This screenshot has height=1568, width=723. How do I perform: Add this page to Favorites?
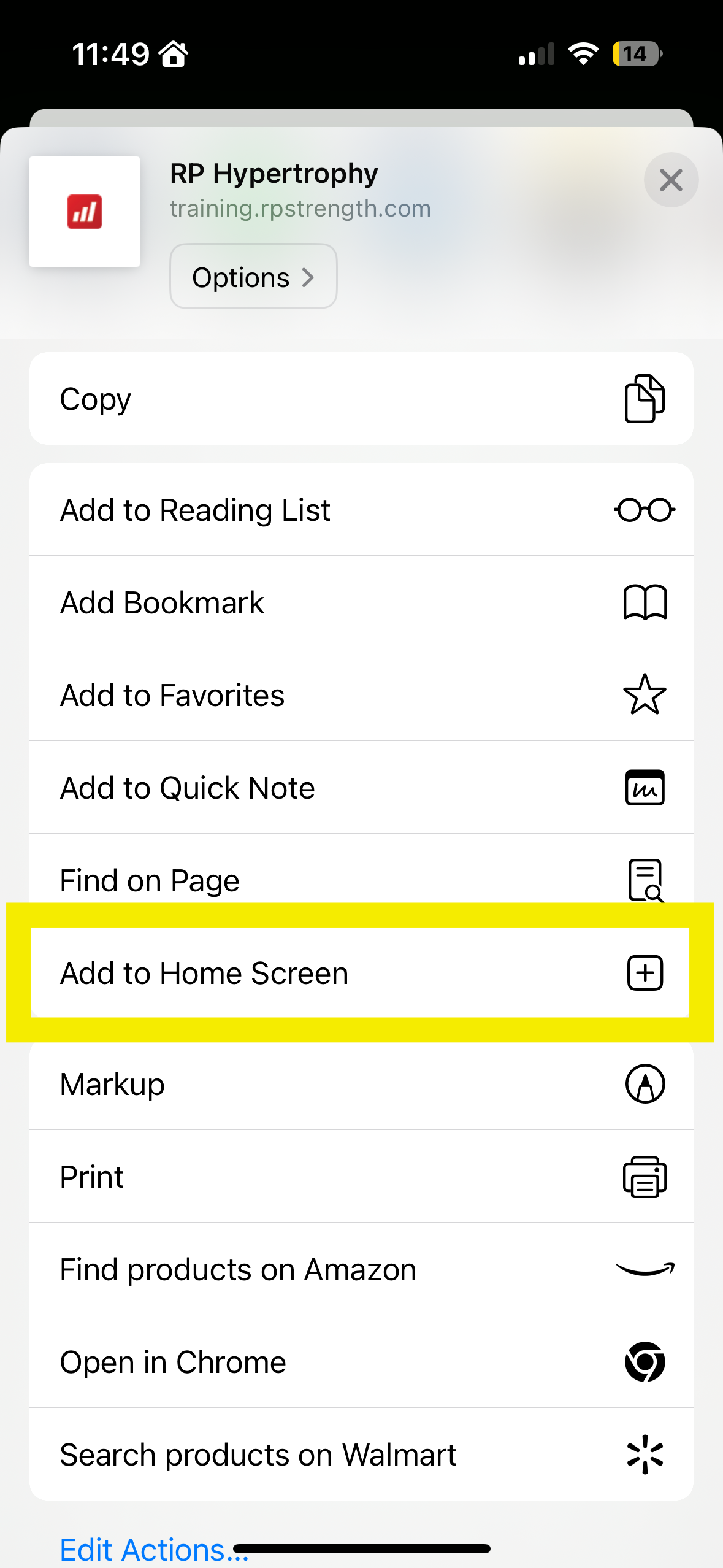click(x=361, y=695)
